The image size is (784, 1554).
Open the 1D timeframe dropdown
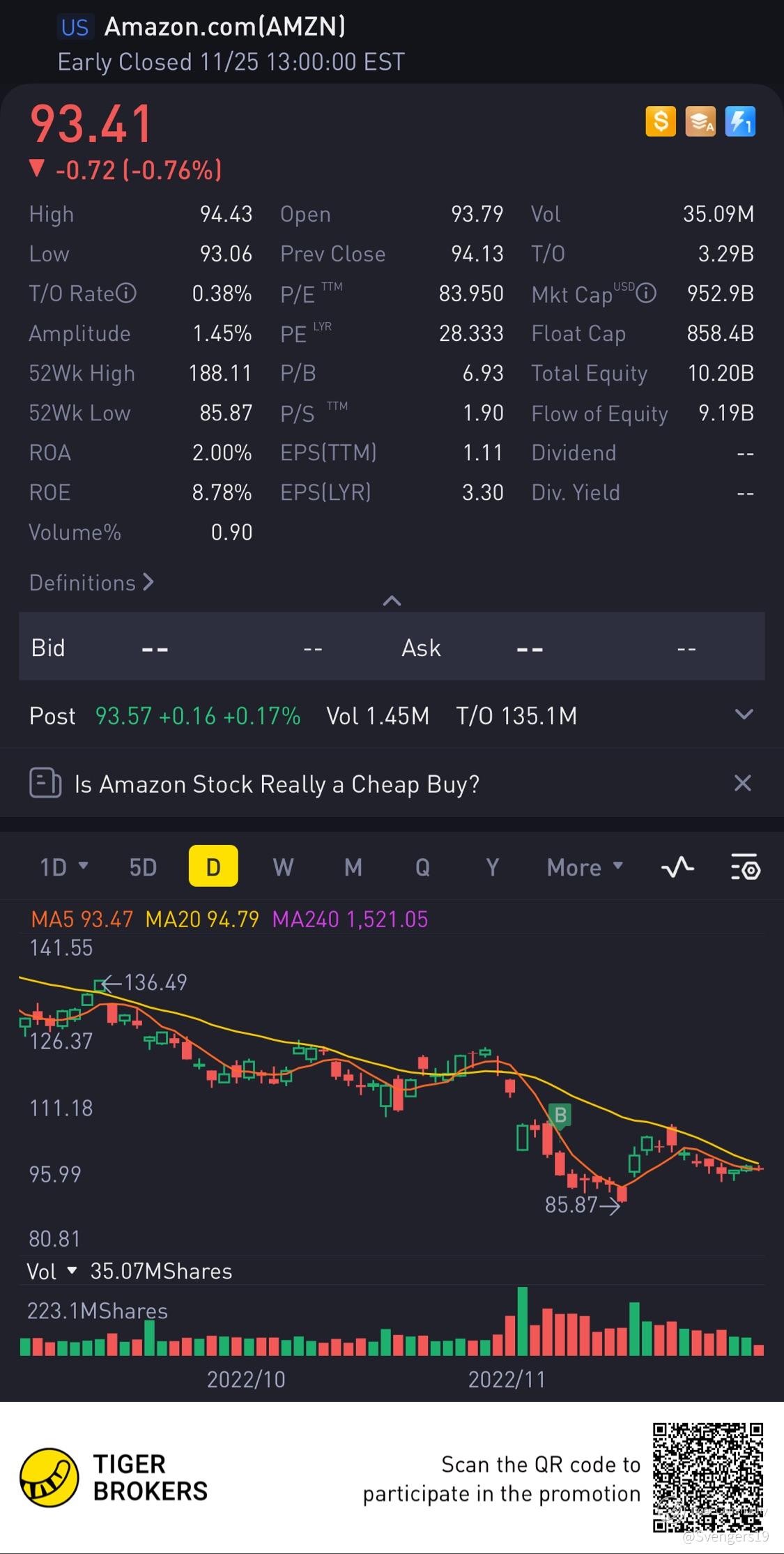click(x=63, y=867)
